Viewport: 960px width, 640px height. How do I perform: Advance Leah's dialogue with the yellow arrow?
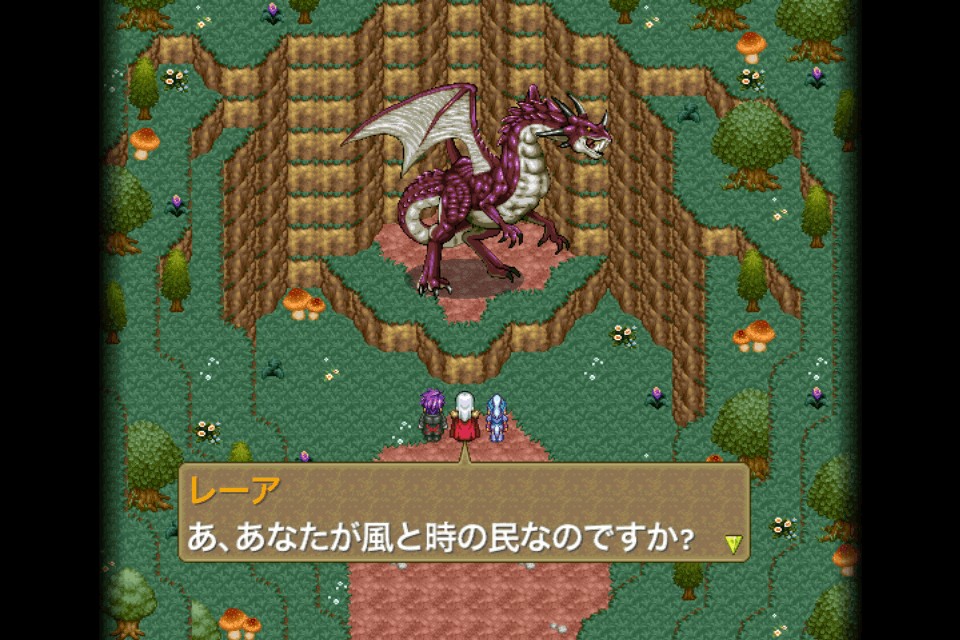point(733,543)
